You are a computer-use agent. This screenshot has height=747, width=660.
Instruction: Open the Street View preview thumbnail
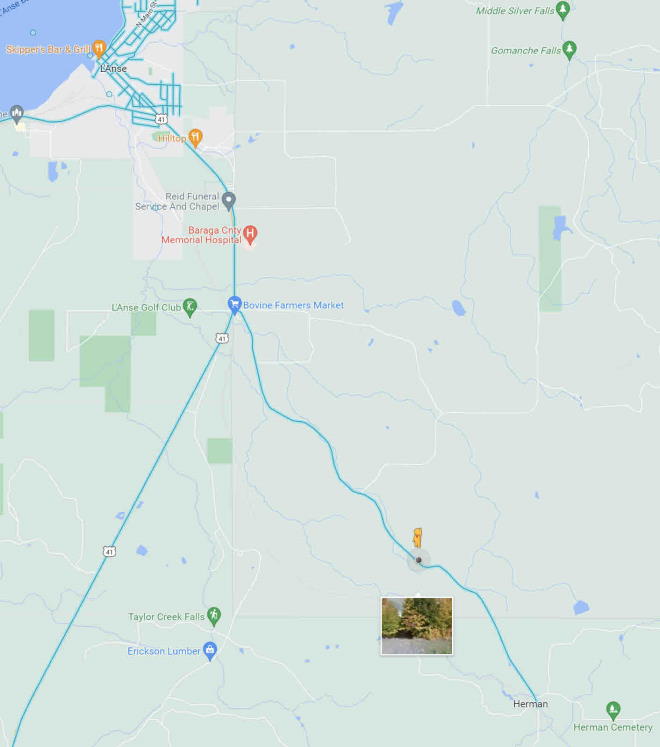416,626
